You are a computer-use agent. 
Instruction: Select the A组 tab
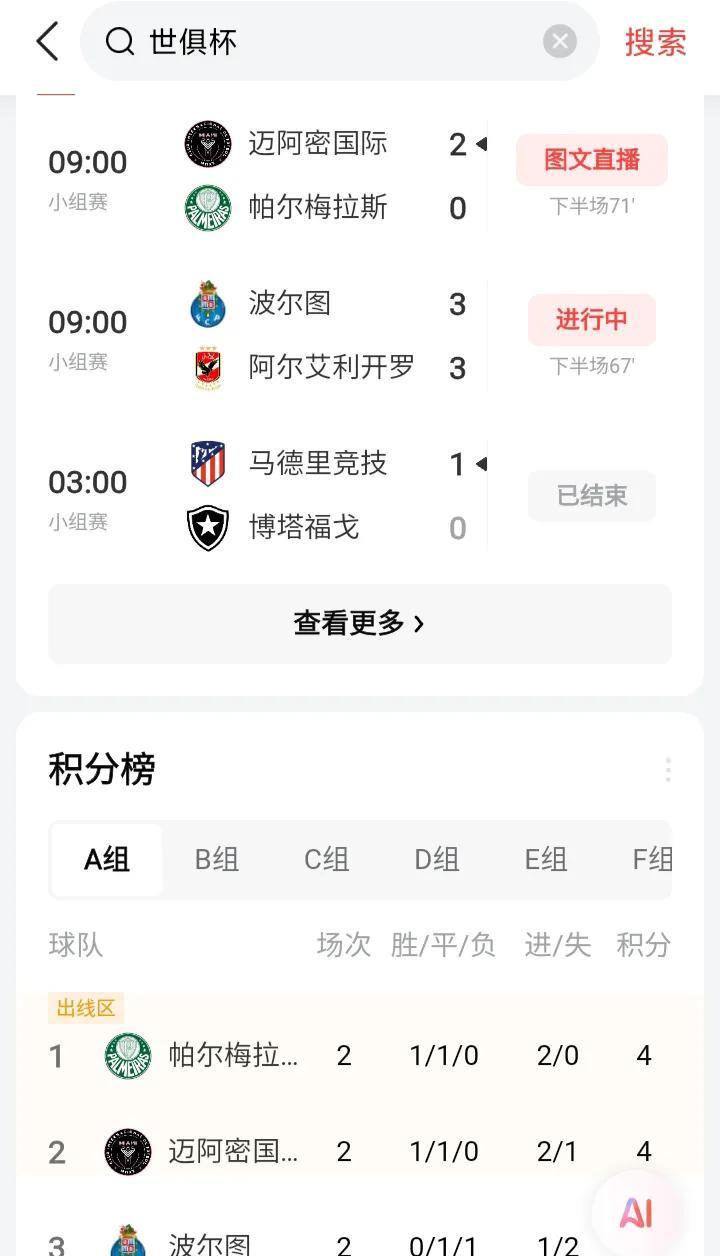[107, 859]
